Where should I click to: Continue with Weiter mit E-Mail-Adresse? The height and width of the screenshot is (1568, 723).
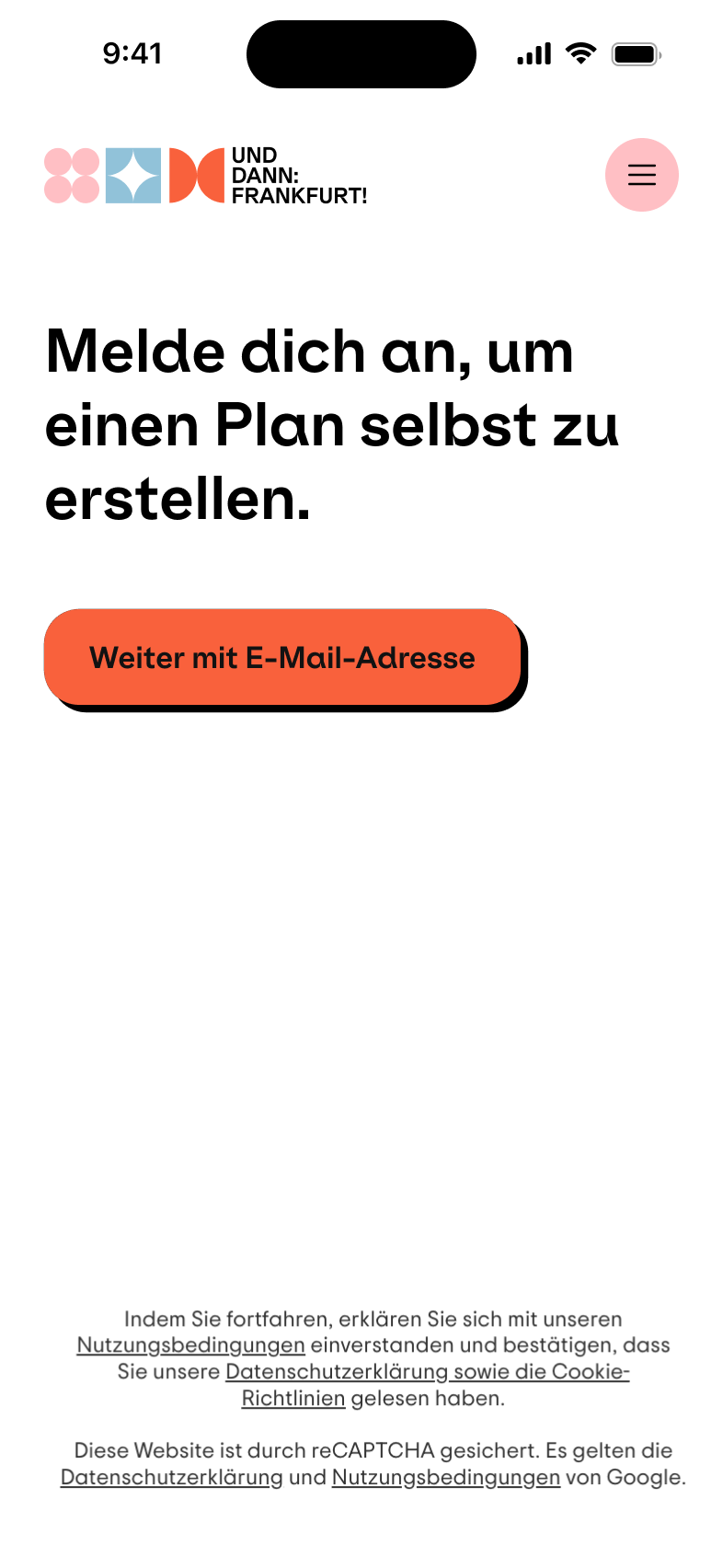[283, 658]
